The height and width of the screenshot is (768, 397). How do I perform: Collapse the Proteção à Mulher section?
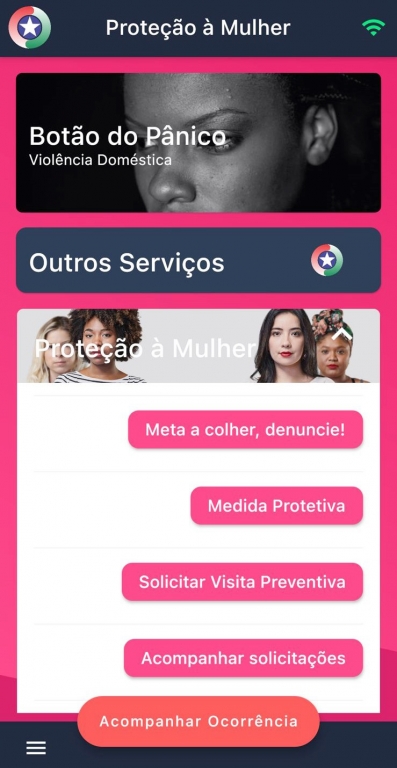342,335
